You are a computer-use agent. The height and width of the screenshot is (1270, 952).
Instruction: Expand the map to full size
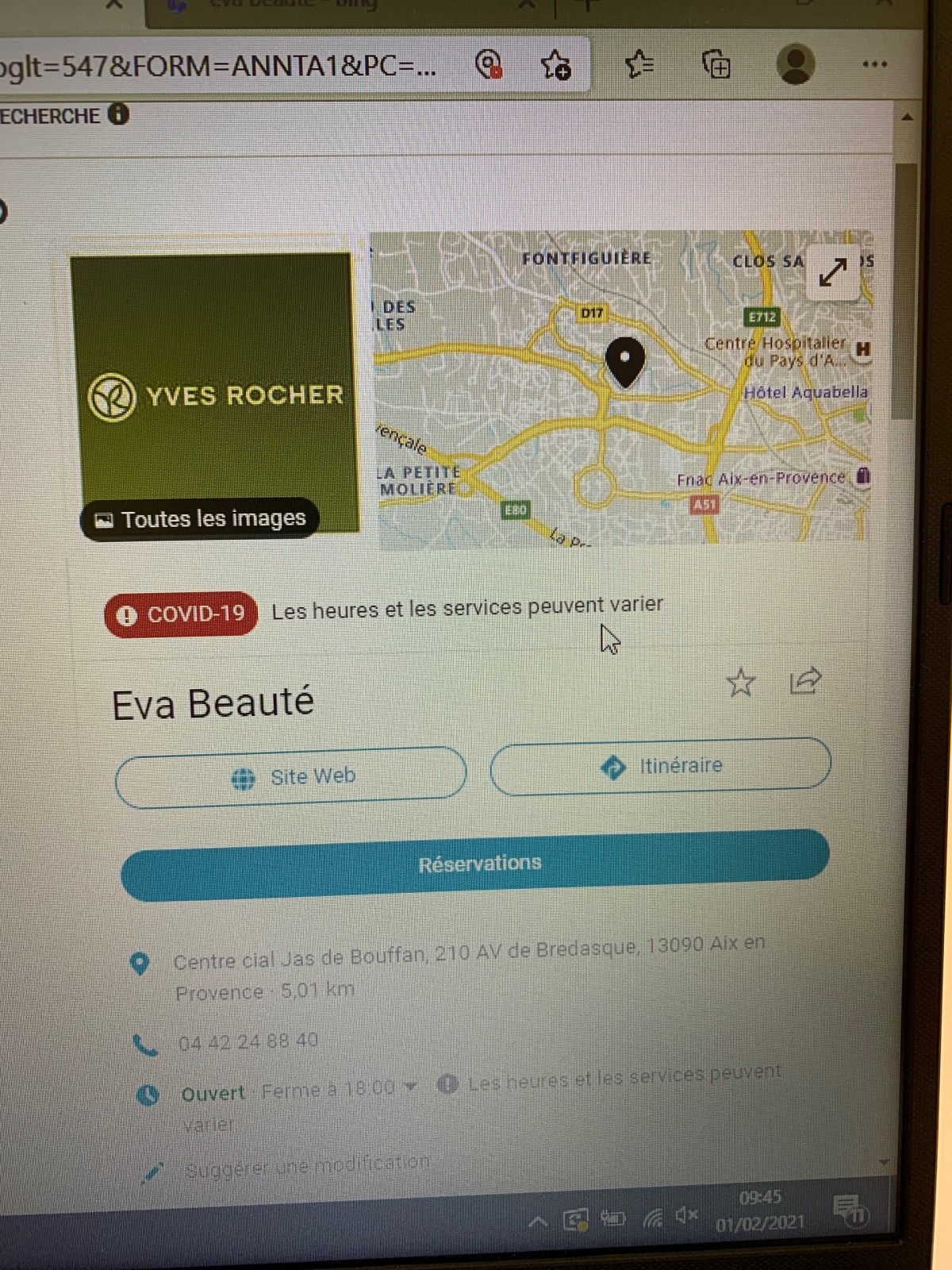832,273
